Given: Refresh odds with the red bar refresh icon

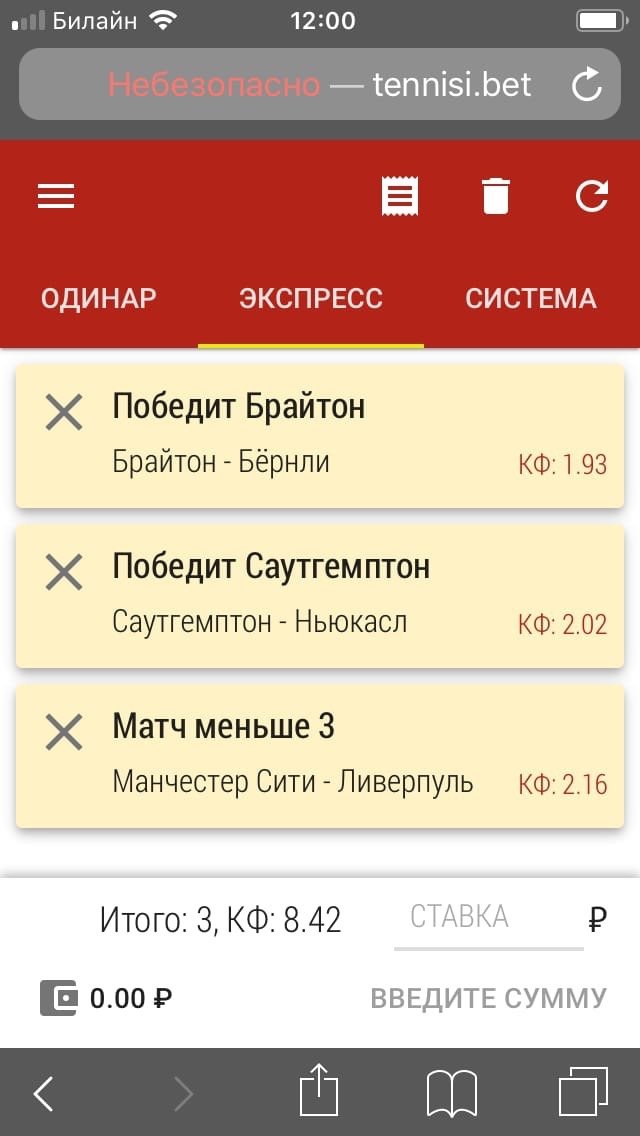Looking at the screenshot, I should (x=592, y=196).
